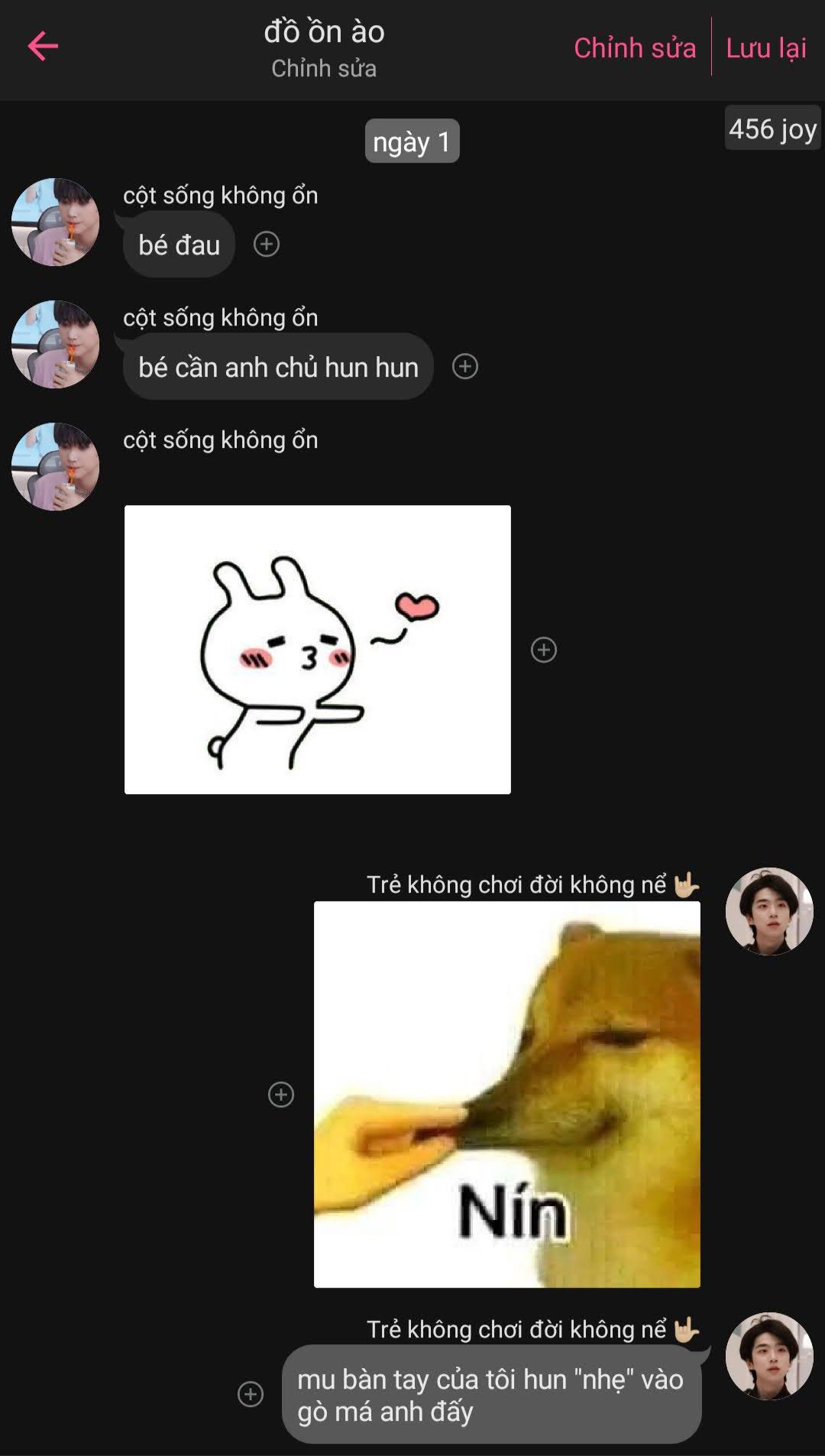
Task: Open the Nín dog meme image
Action: tap(507, 1094)
